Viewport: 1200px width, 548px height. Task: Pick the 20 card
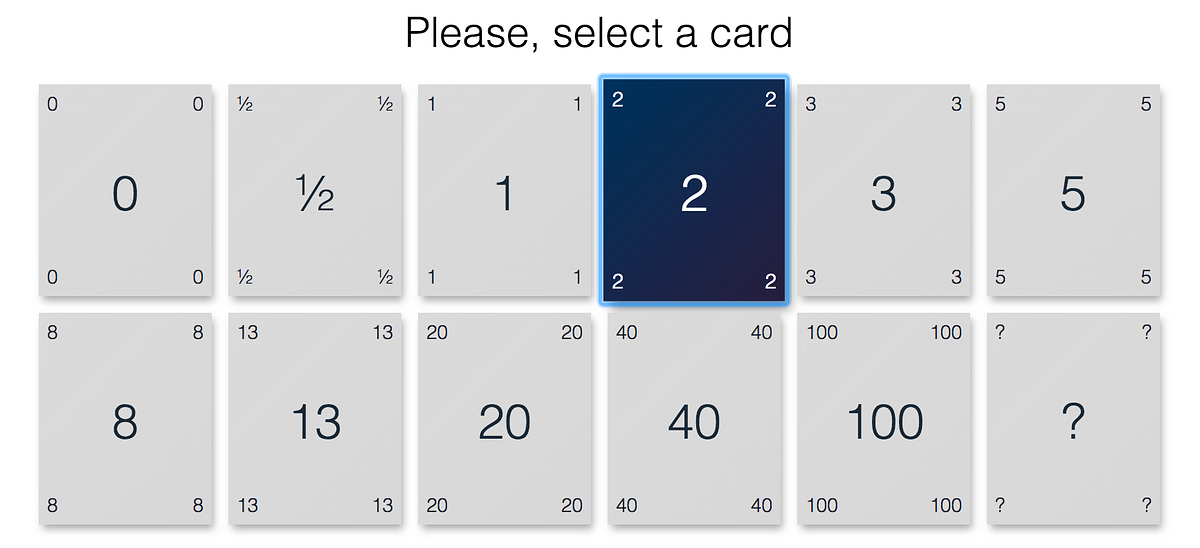click(504, 418)
